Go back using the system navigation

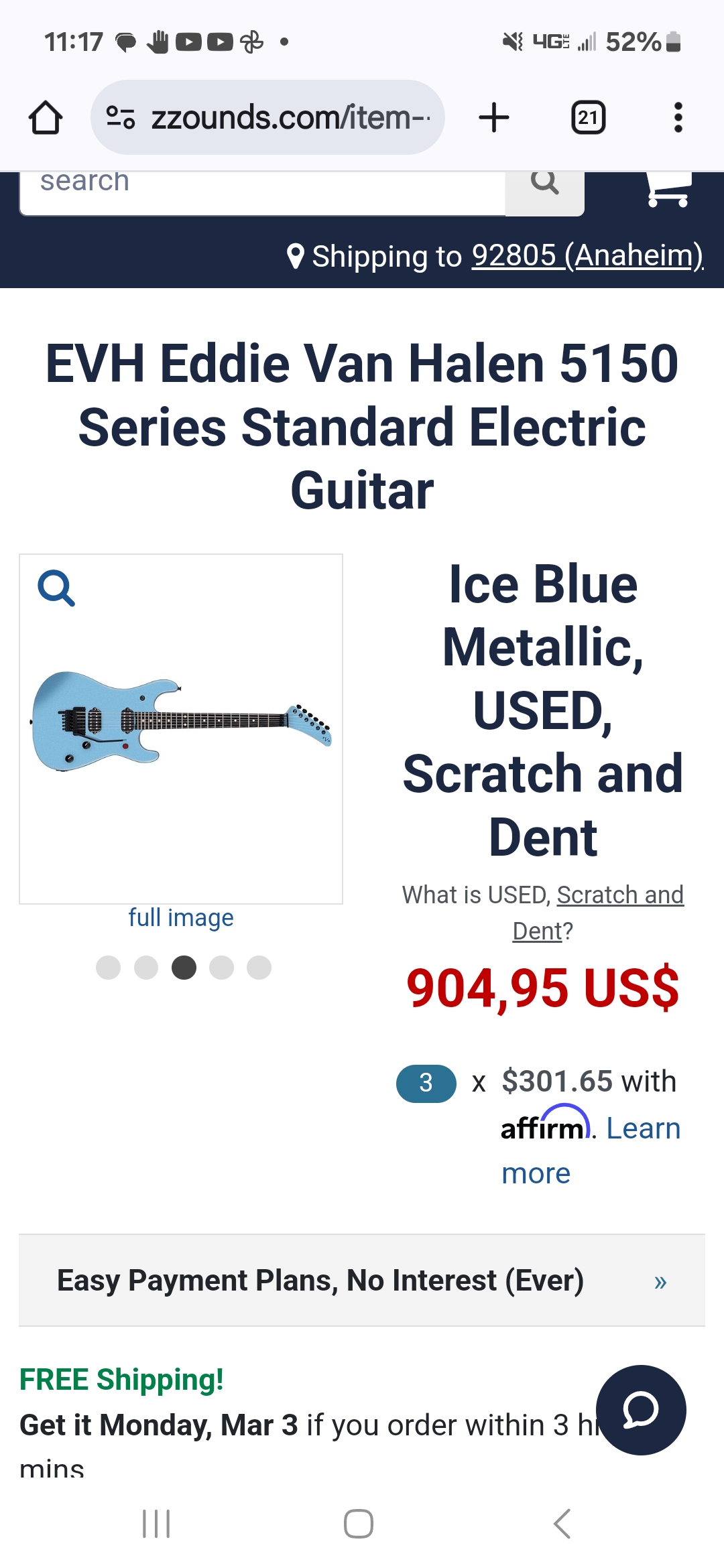click(x=562, y=1524)
